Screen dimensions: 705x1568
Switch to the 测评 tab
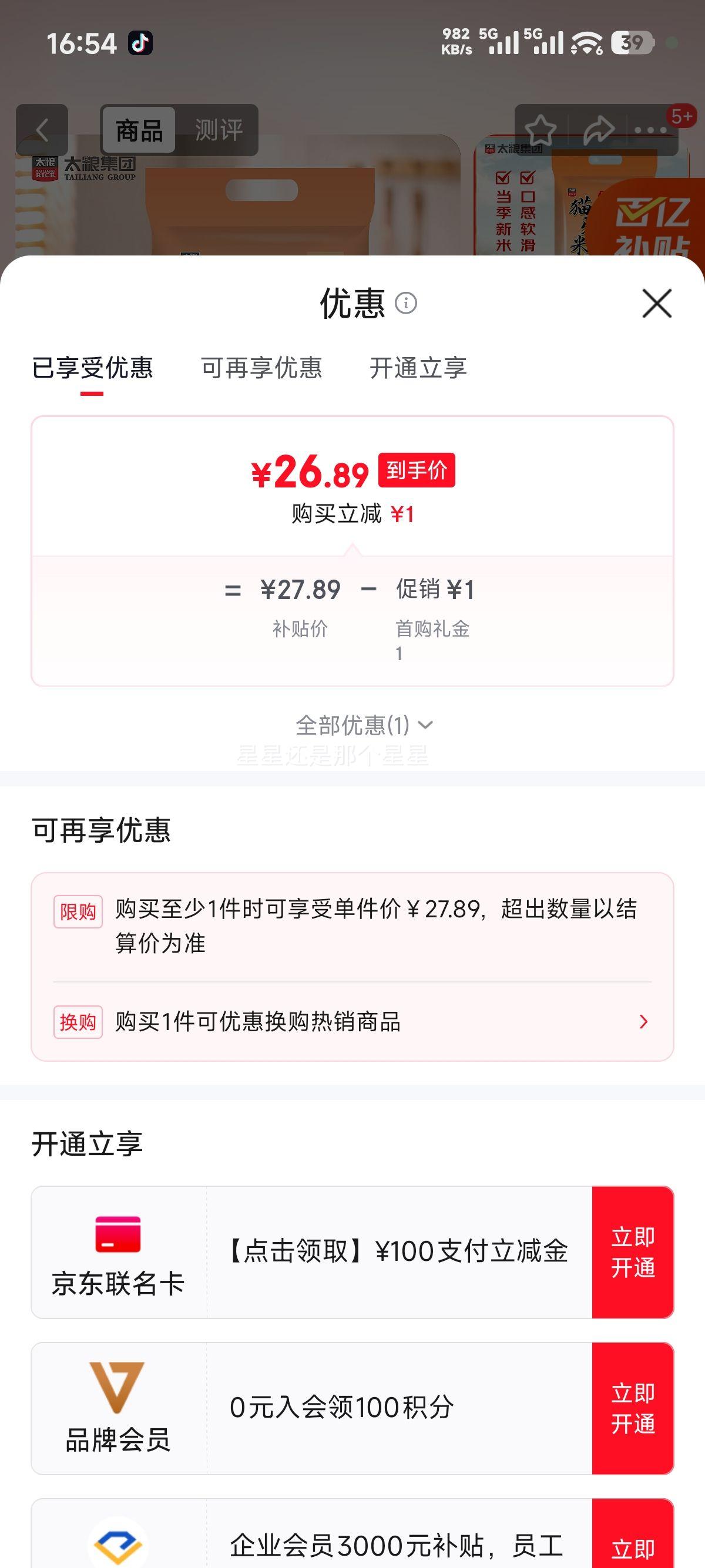218,129
